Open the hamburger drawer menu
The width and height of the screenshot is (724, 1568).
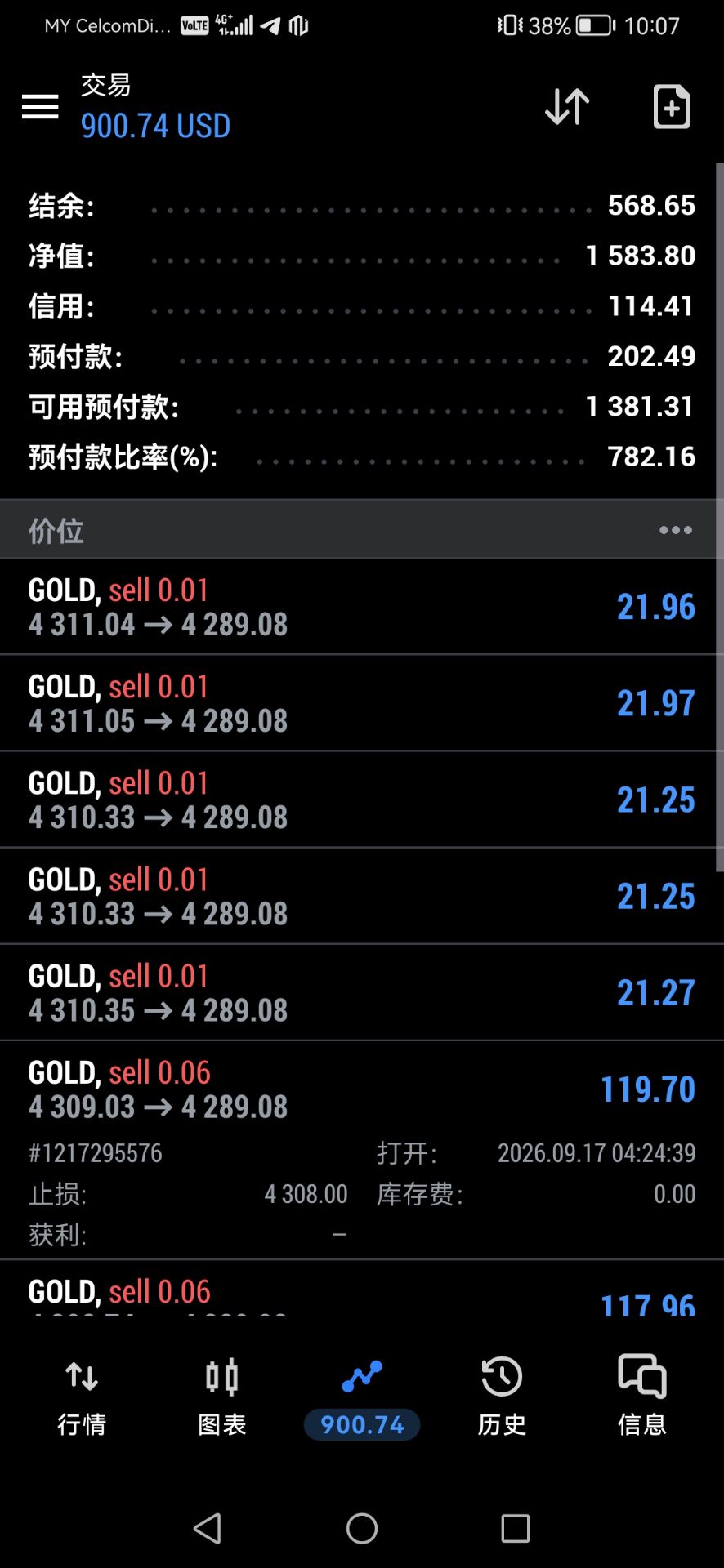coord(40,106)
